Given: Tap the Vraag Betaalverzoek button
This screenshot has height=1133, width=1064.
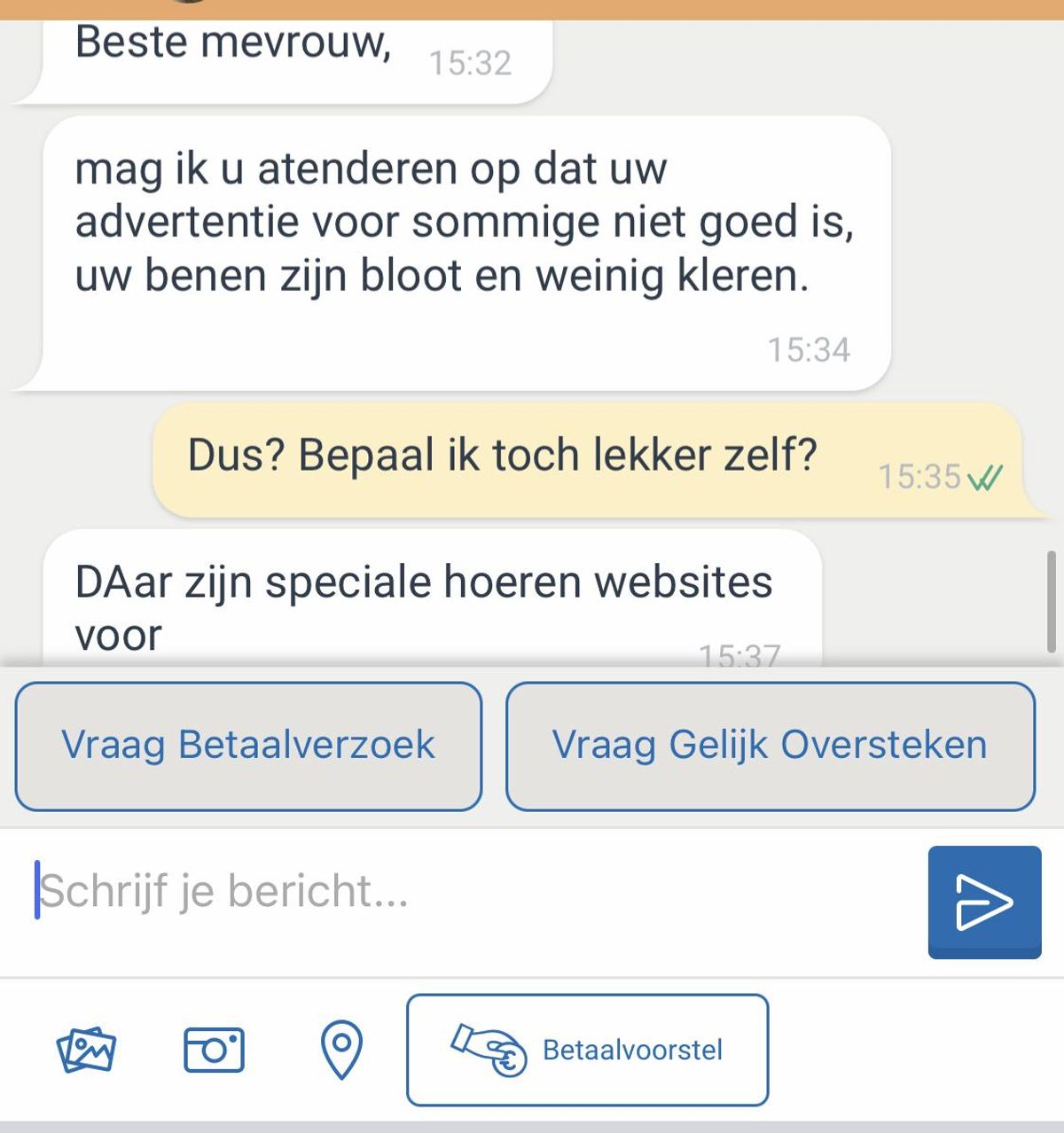Looking at the screenshot, I should (x=248, y=746).
